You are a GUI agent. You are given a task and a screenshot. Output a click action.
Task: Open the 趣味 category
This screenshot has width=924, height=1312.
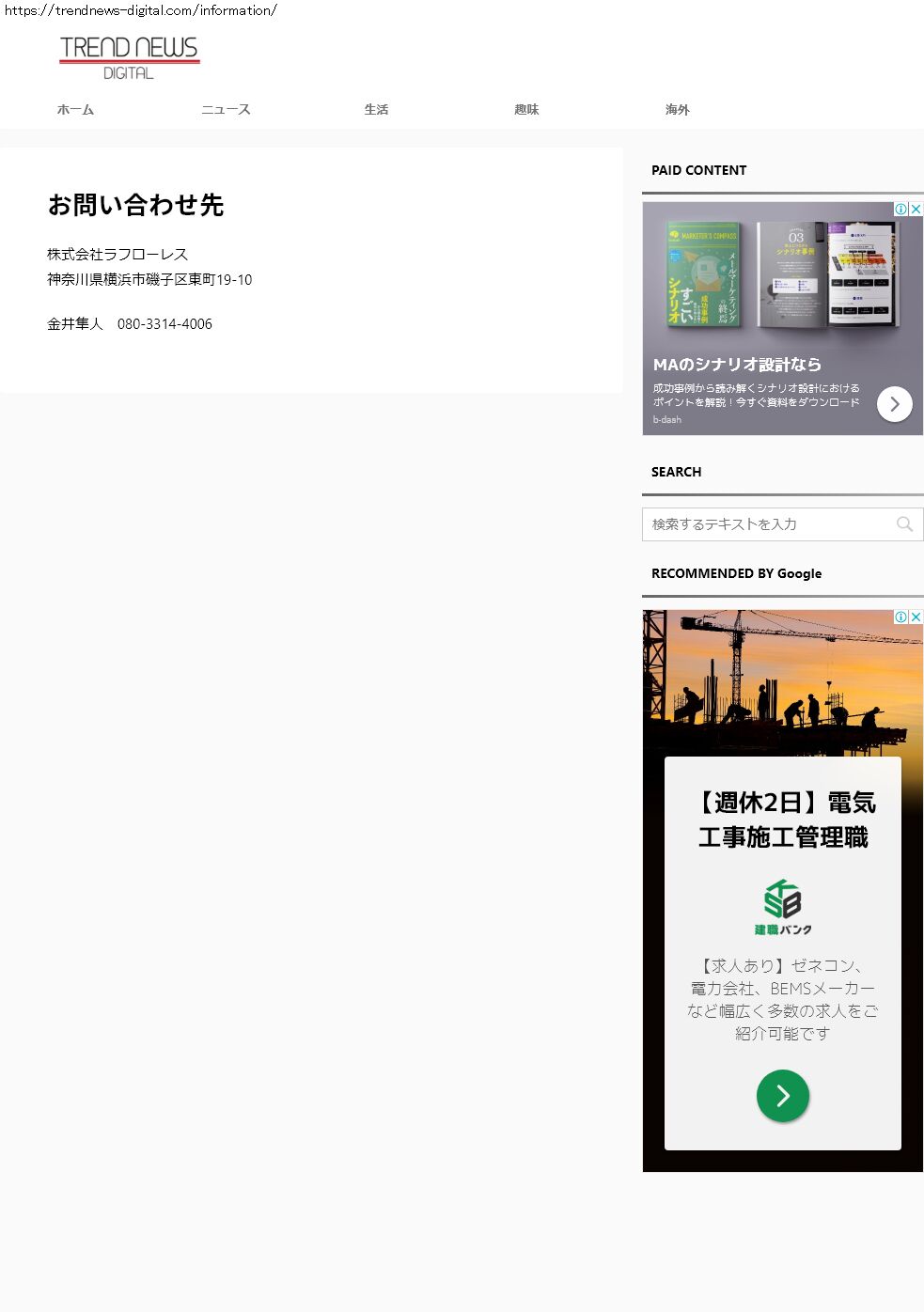click(x=526, y=110)
